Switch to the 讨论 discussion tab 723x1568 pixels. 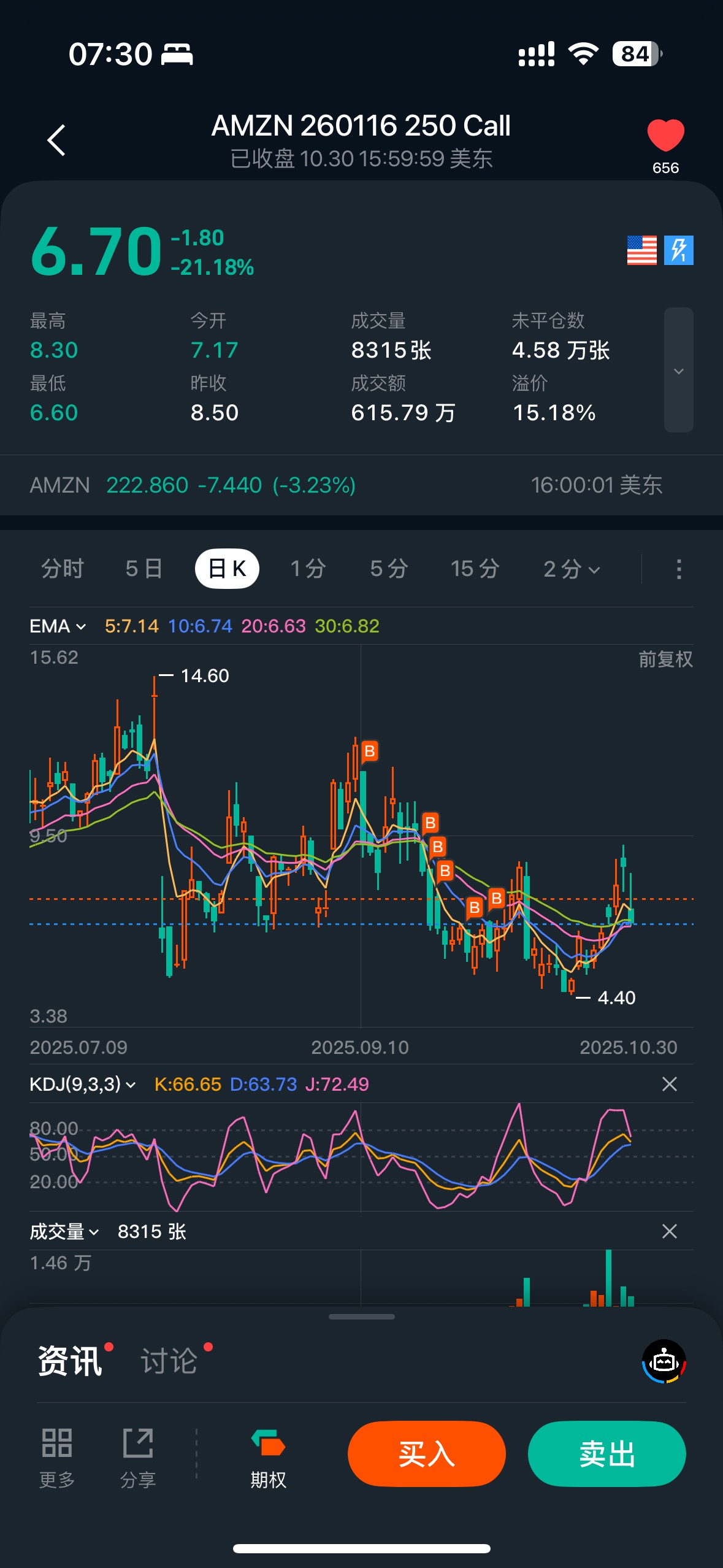169,1361
